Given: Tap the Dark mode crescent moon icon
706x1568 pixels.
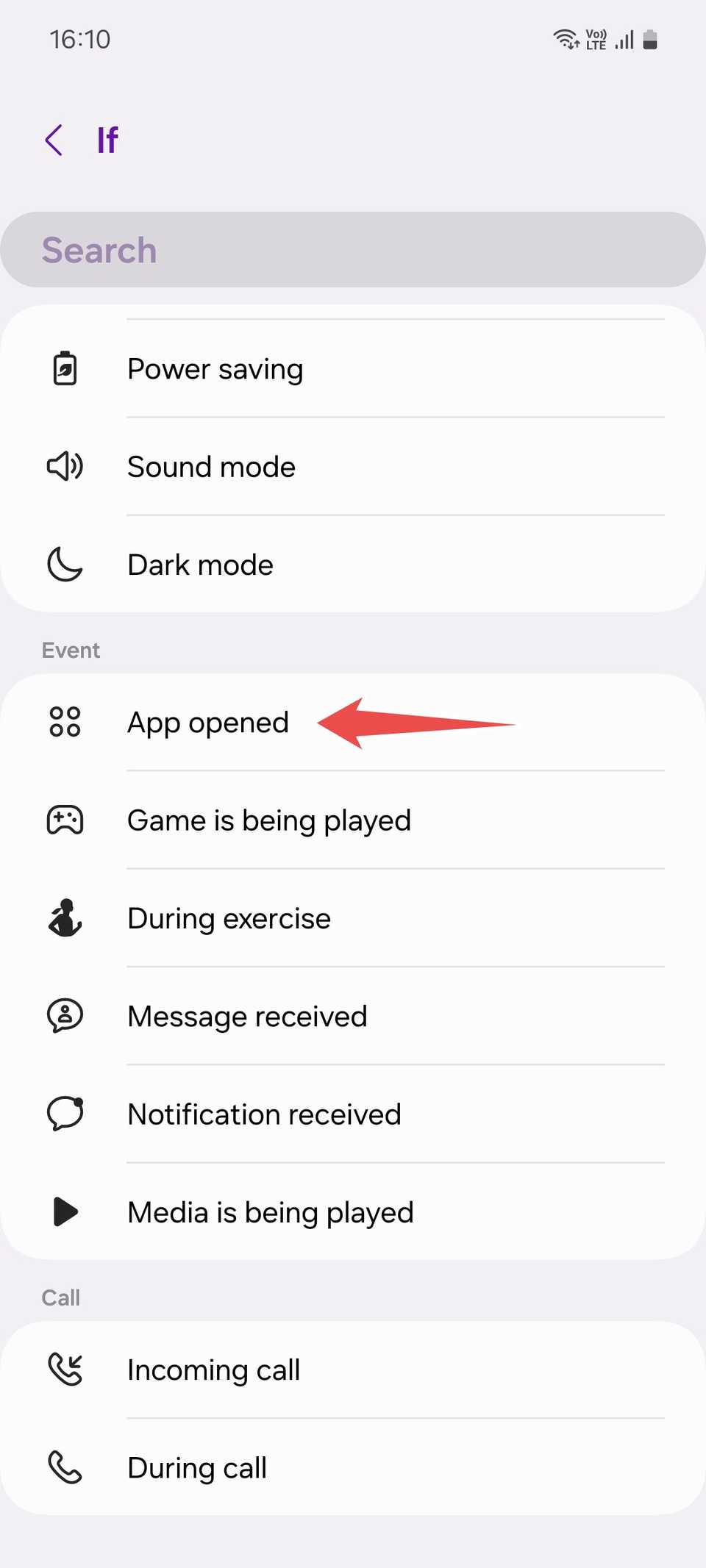Looking at the screenshot, I should point(65,564).
